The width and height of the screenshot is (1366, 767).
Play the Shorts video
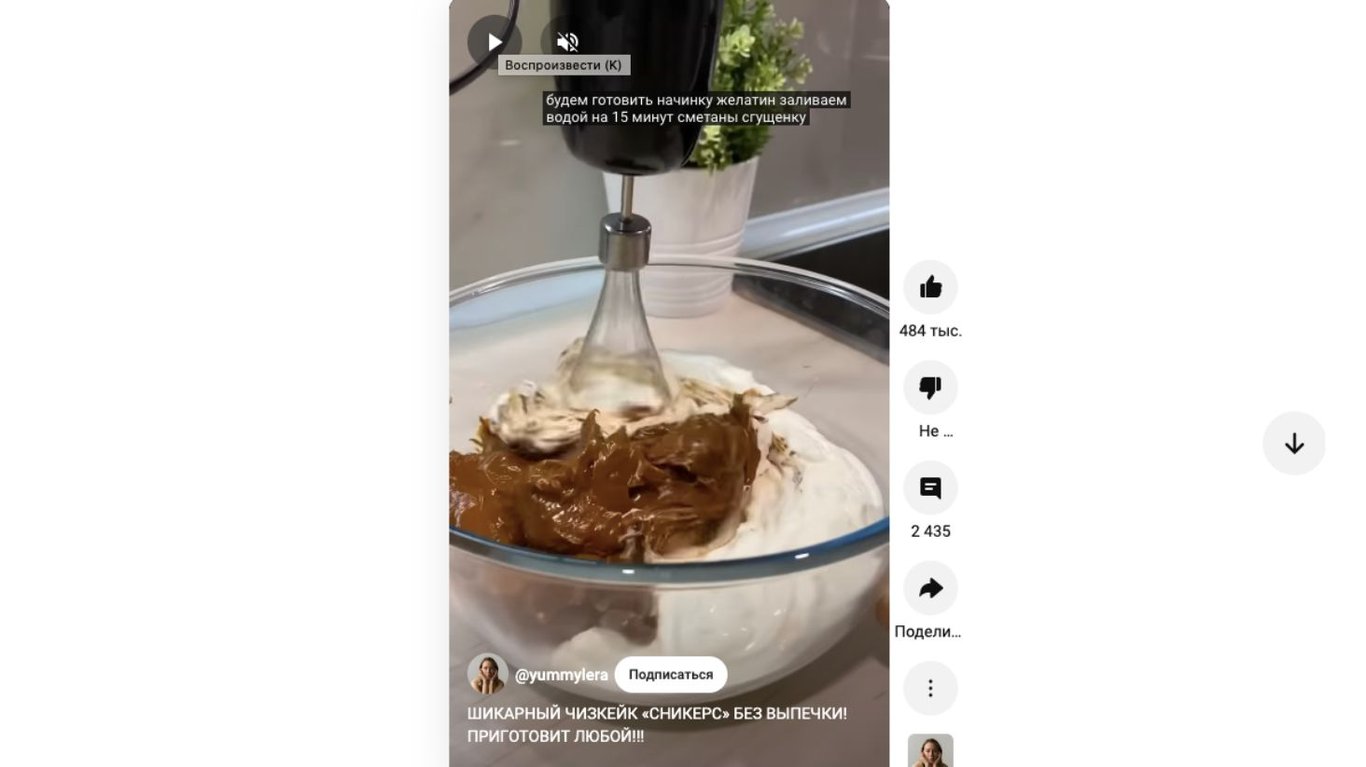click(494, 42)
